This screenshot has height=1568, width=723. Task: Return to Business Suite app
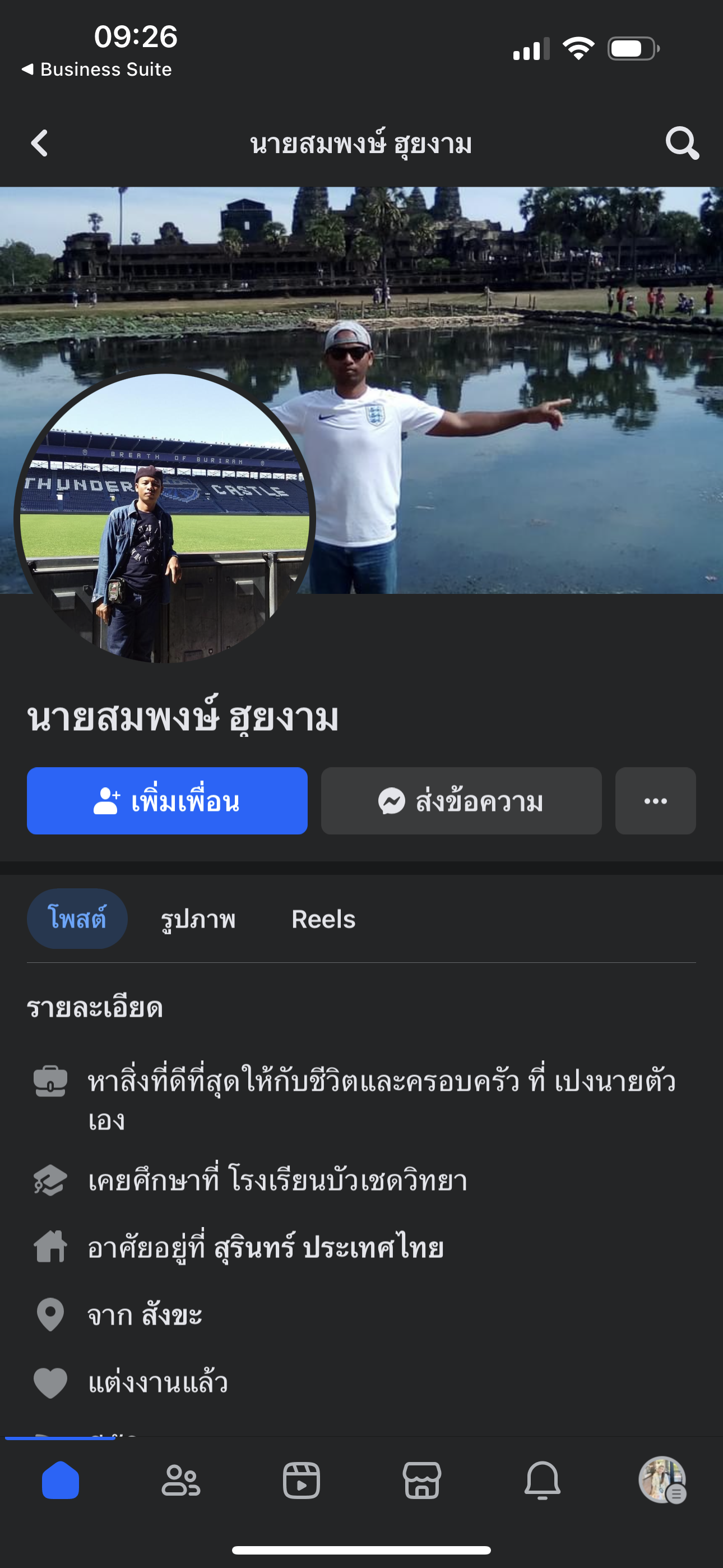click(98, 70)
